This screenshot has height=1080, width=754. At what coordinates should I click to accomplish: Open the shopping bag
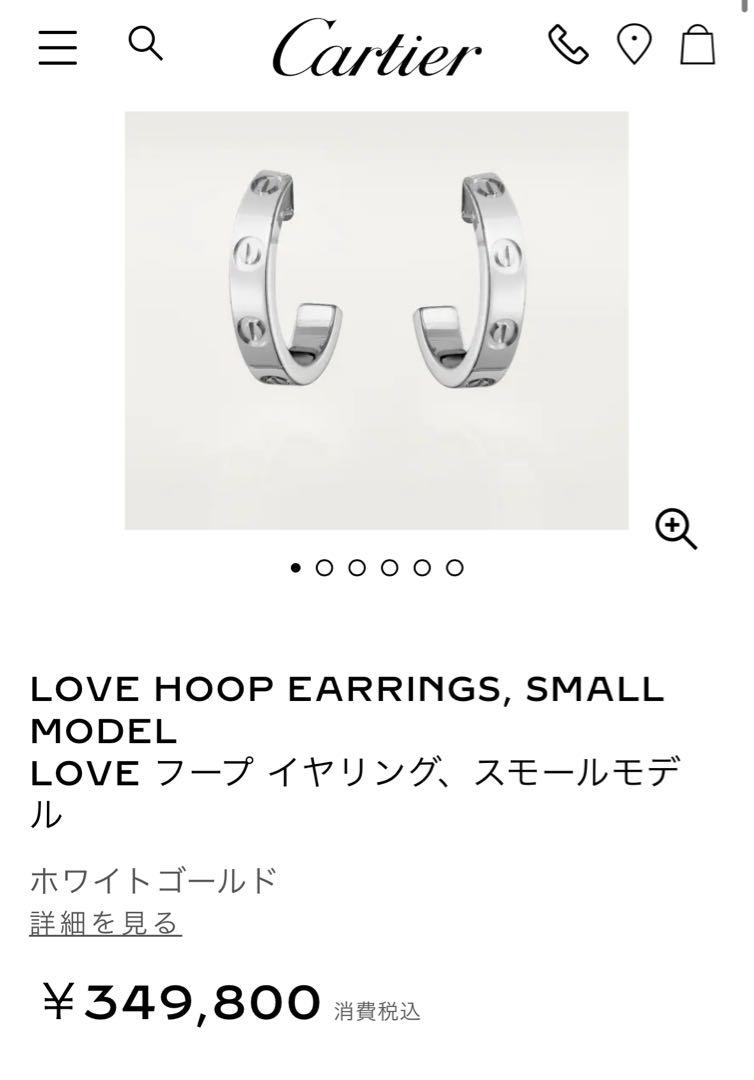(698, 45)
